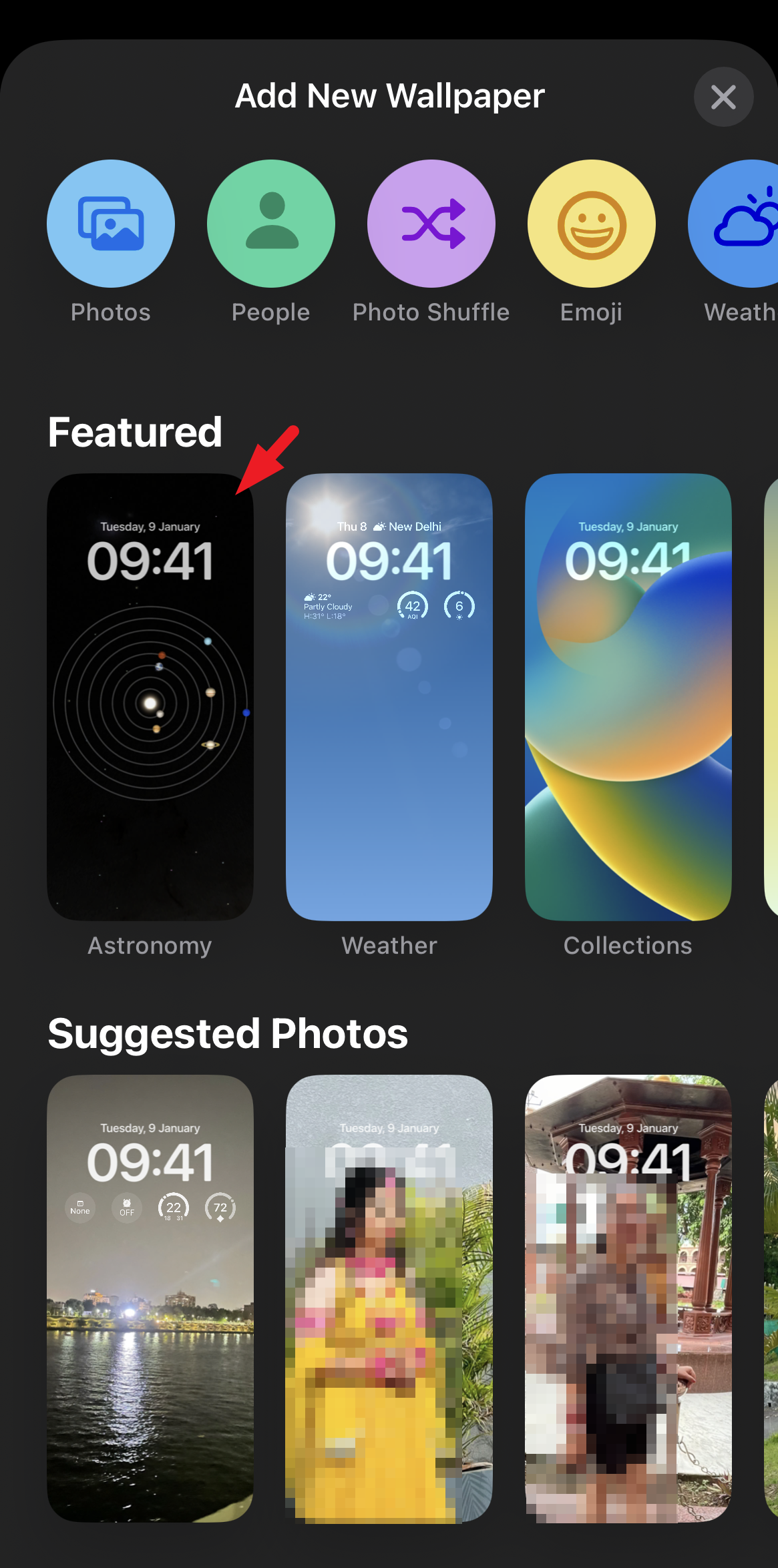Open the featured Collections wallpaper

628,697
